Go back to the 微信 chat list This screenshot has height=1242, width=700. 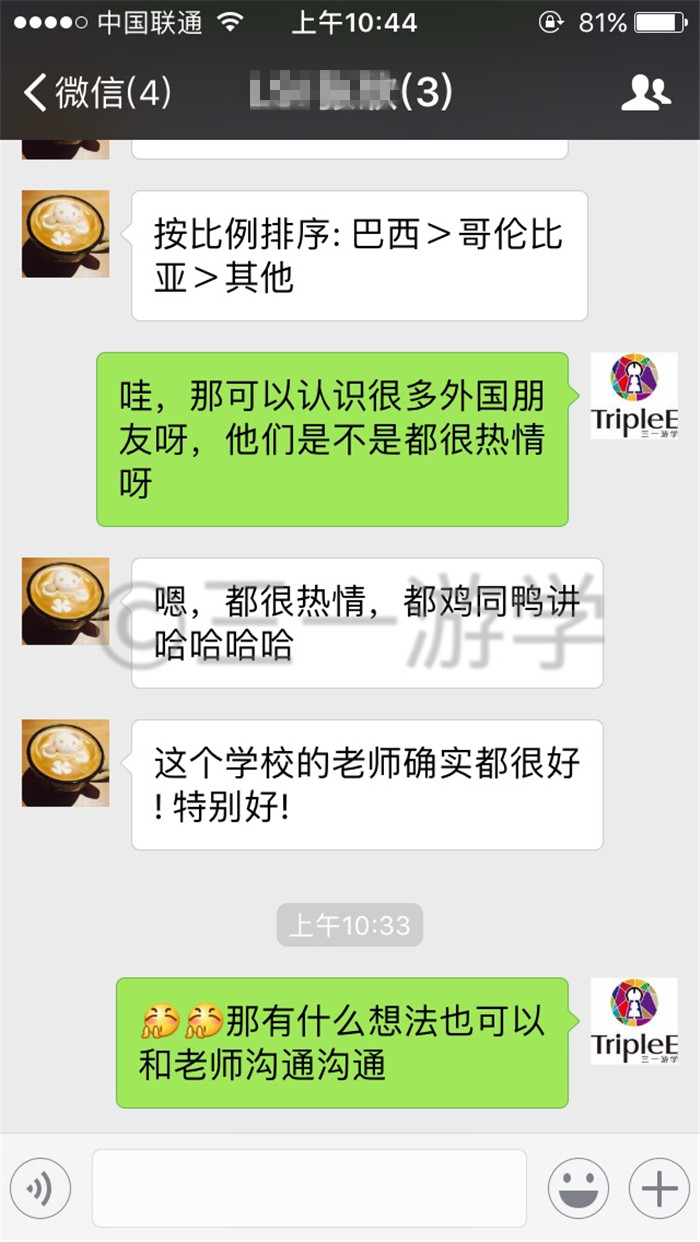pos(97,93)
